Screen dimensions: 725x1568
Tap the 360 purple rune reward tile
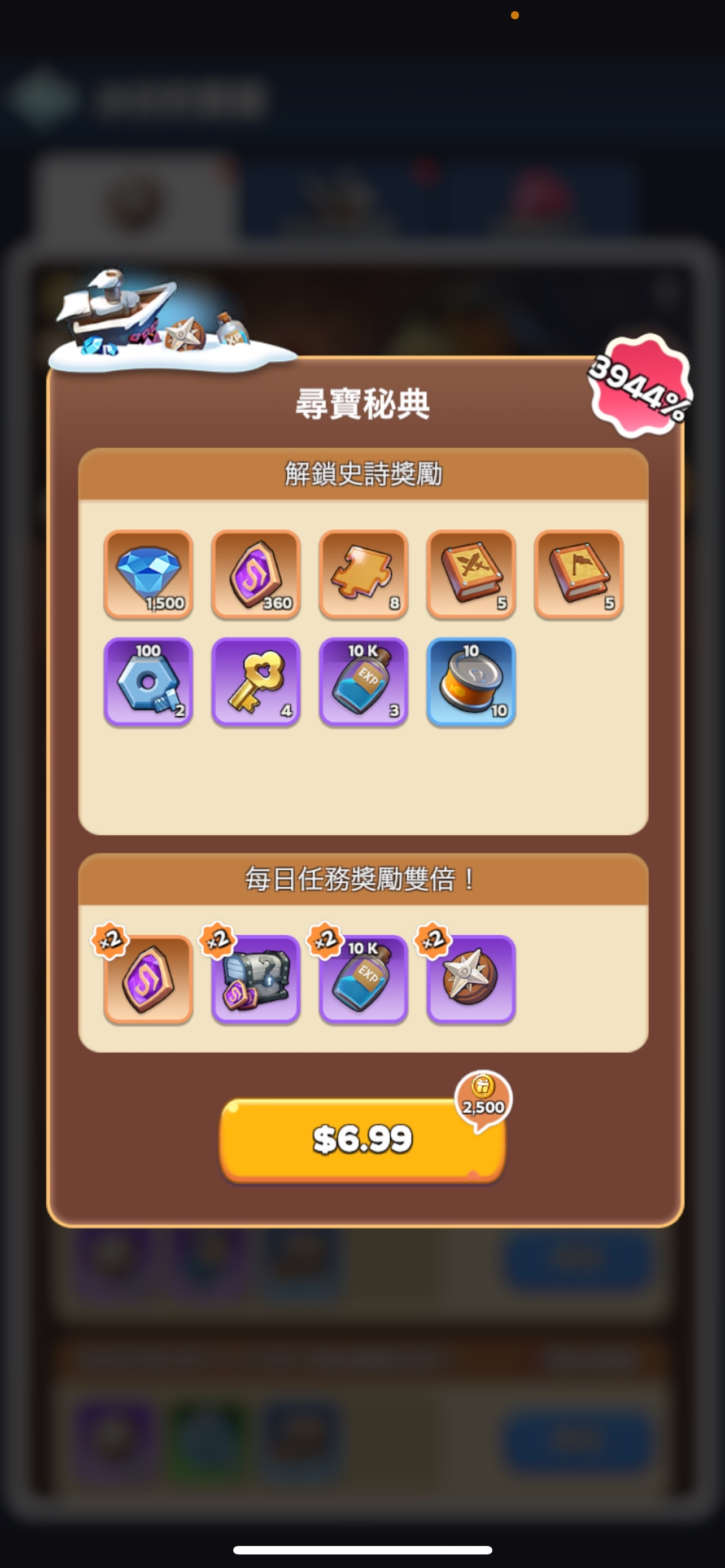(x=256, y=574)
